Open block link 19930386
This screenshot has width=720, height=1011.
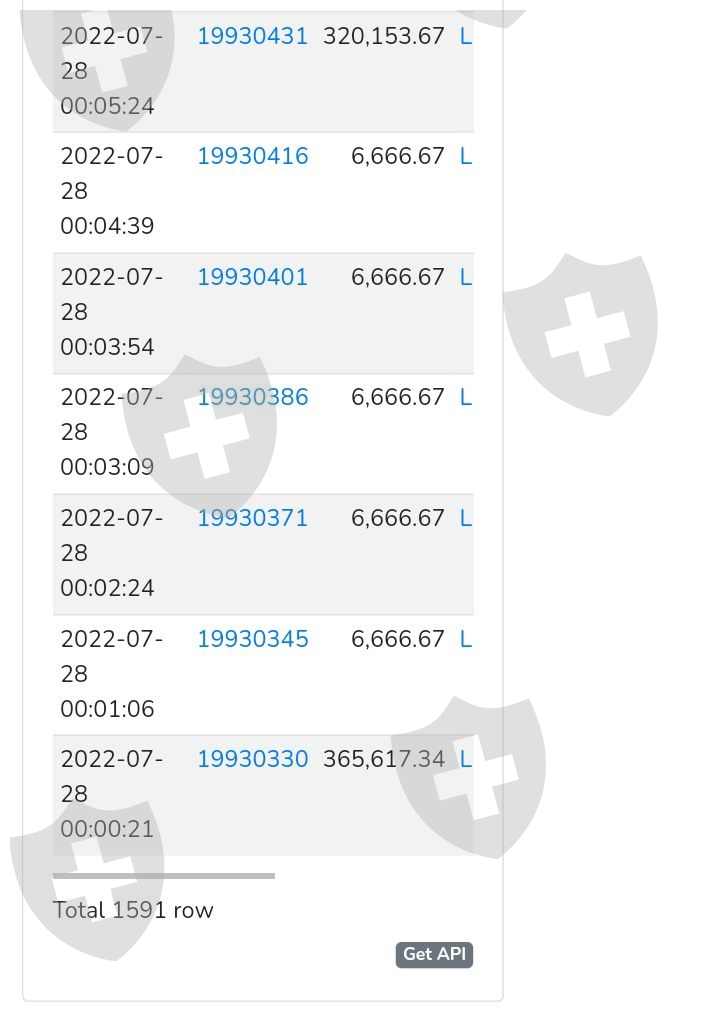[x=253, y=397]
